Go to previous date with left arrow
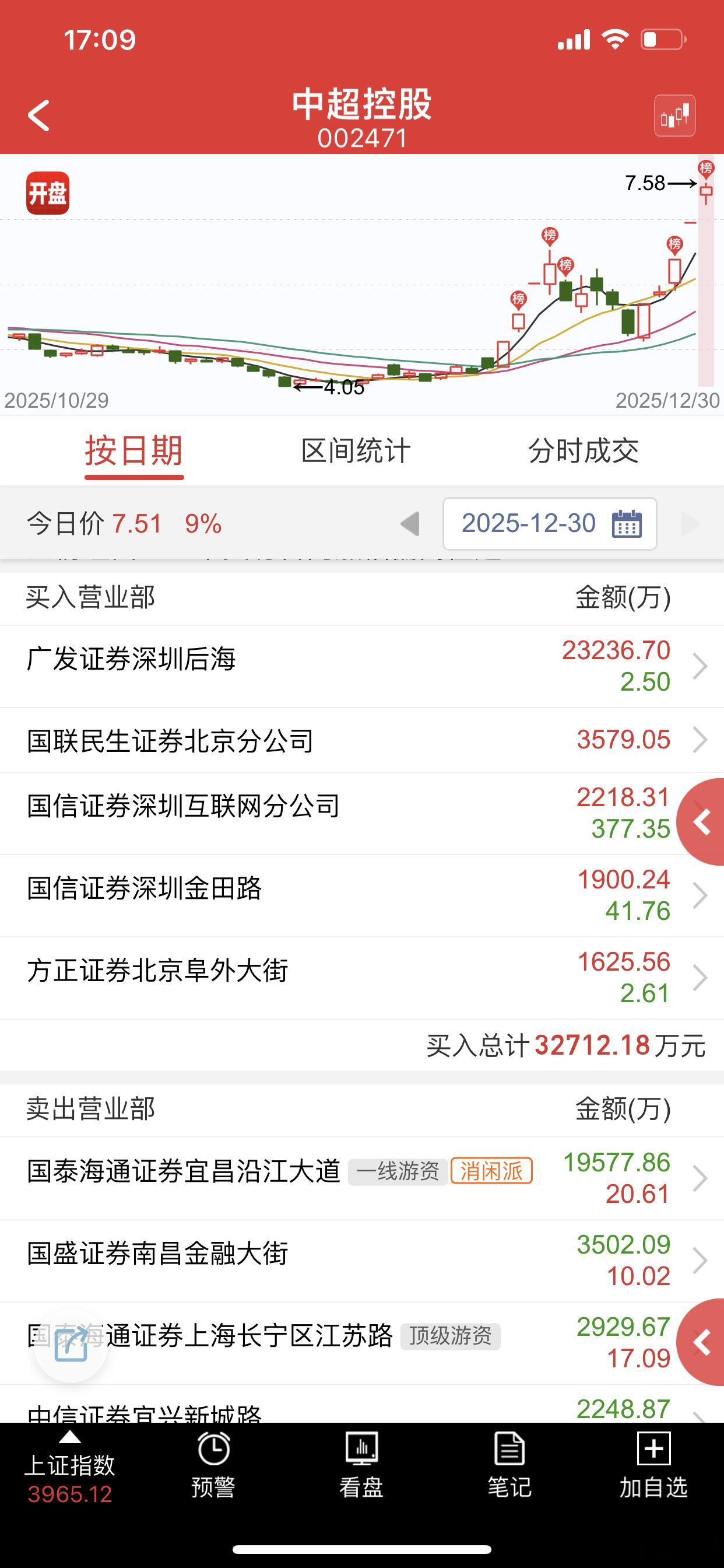724x1568 pixels. (x=413, y=523)
